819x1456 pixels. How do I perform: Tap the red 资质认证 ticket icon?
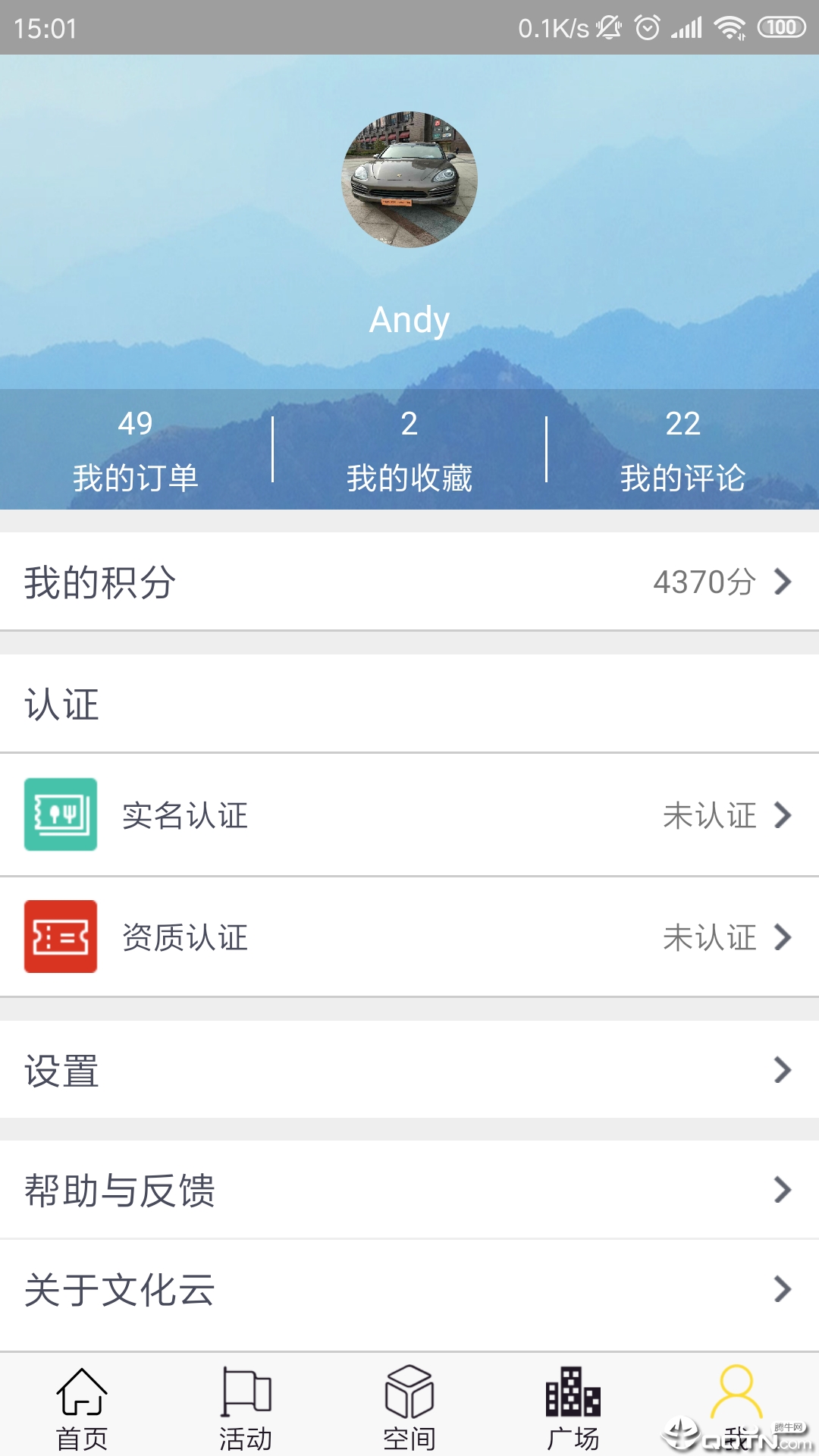pyautogui.click(x=61, y=938)
